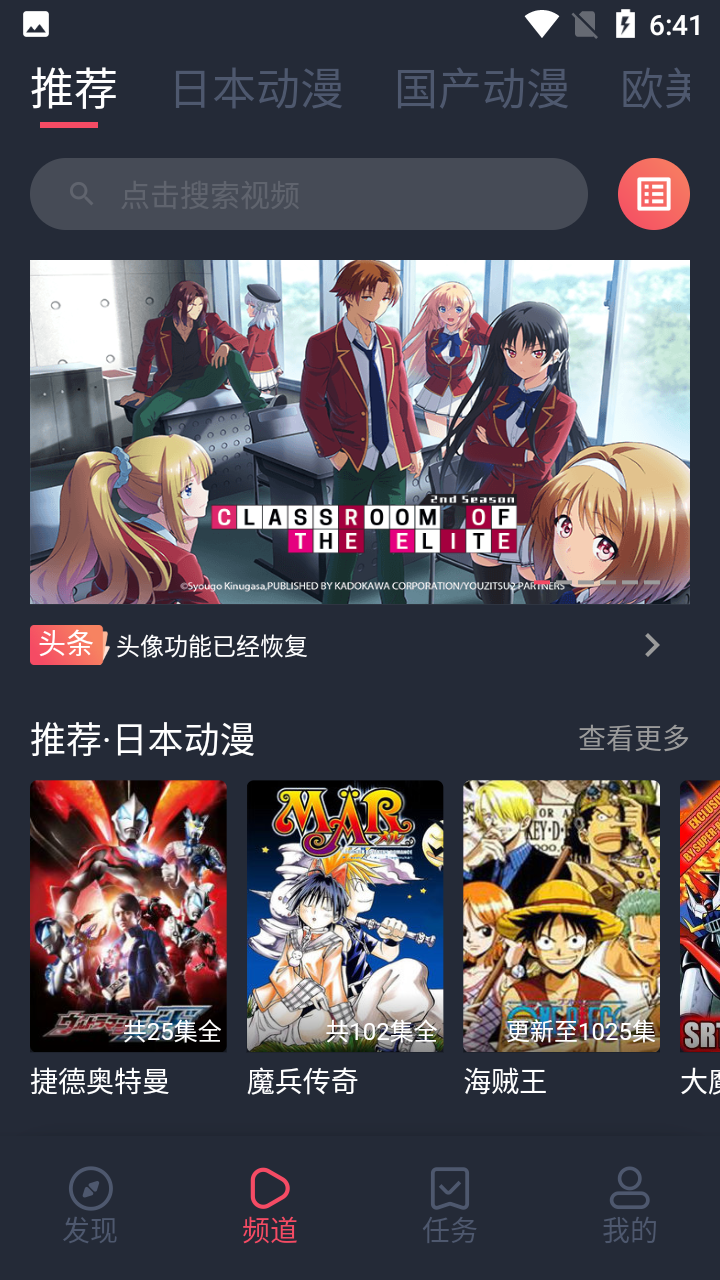This screenshot has width=720, height=1280.
Task: Open the 捷德奥特曼 anime thumbnail
Action: click(x=128, y=916)
